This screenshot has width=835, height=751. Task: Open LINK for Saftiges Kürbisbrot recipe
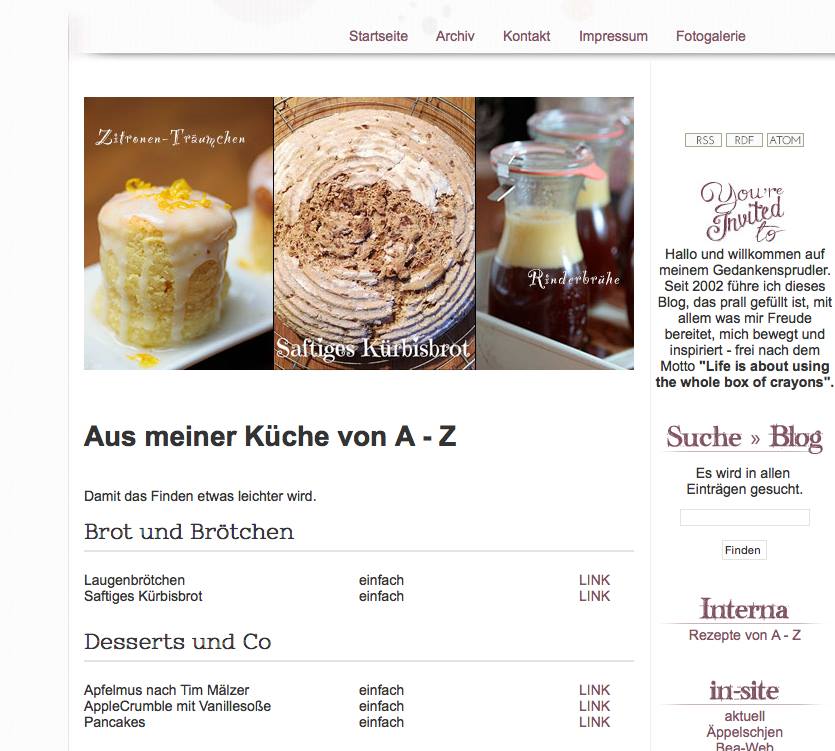click(594, 596)
